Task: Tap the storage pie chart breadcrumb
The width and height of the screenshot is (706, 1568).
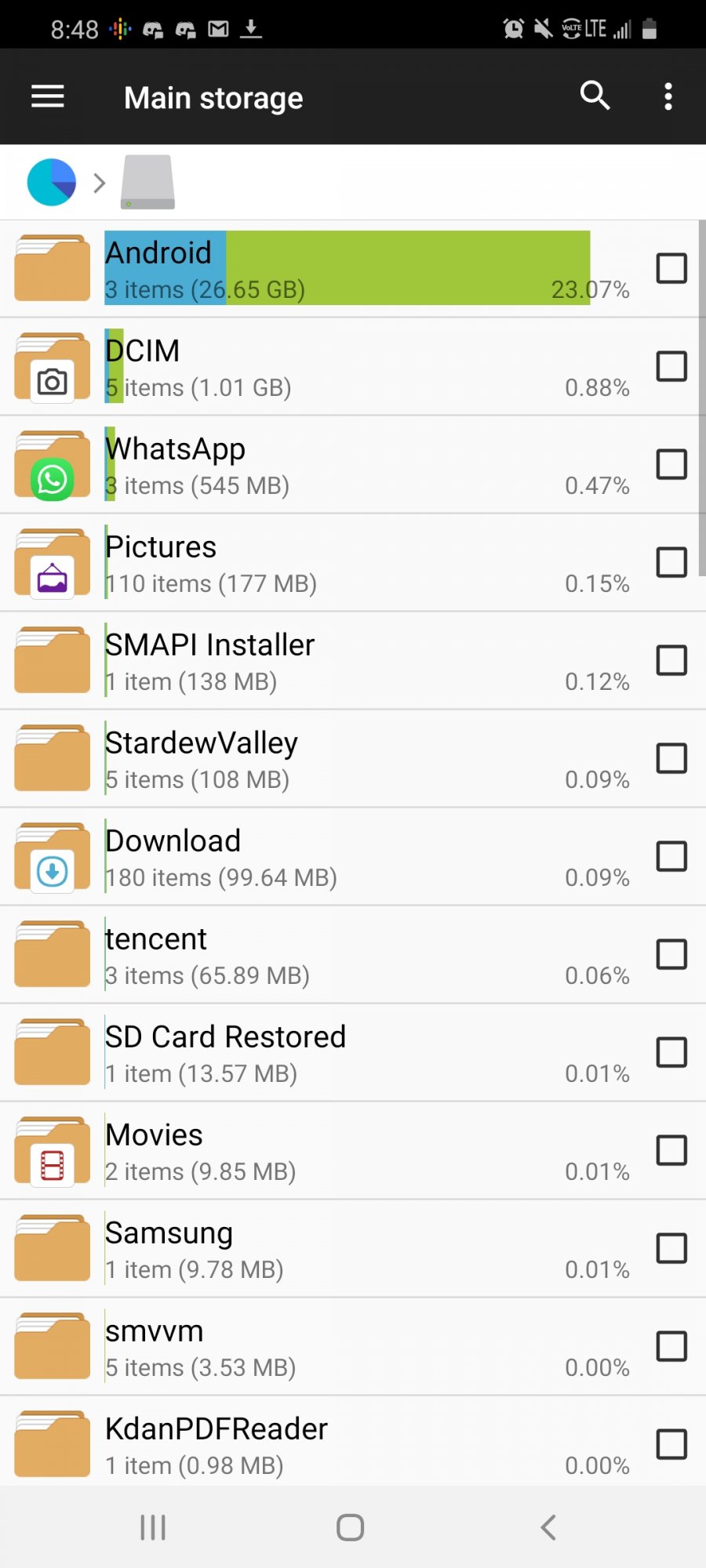Action: [52, 183]
